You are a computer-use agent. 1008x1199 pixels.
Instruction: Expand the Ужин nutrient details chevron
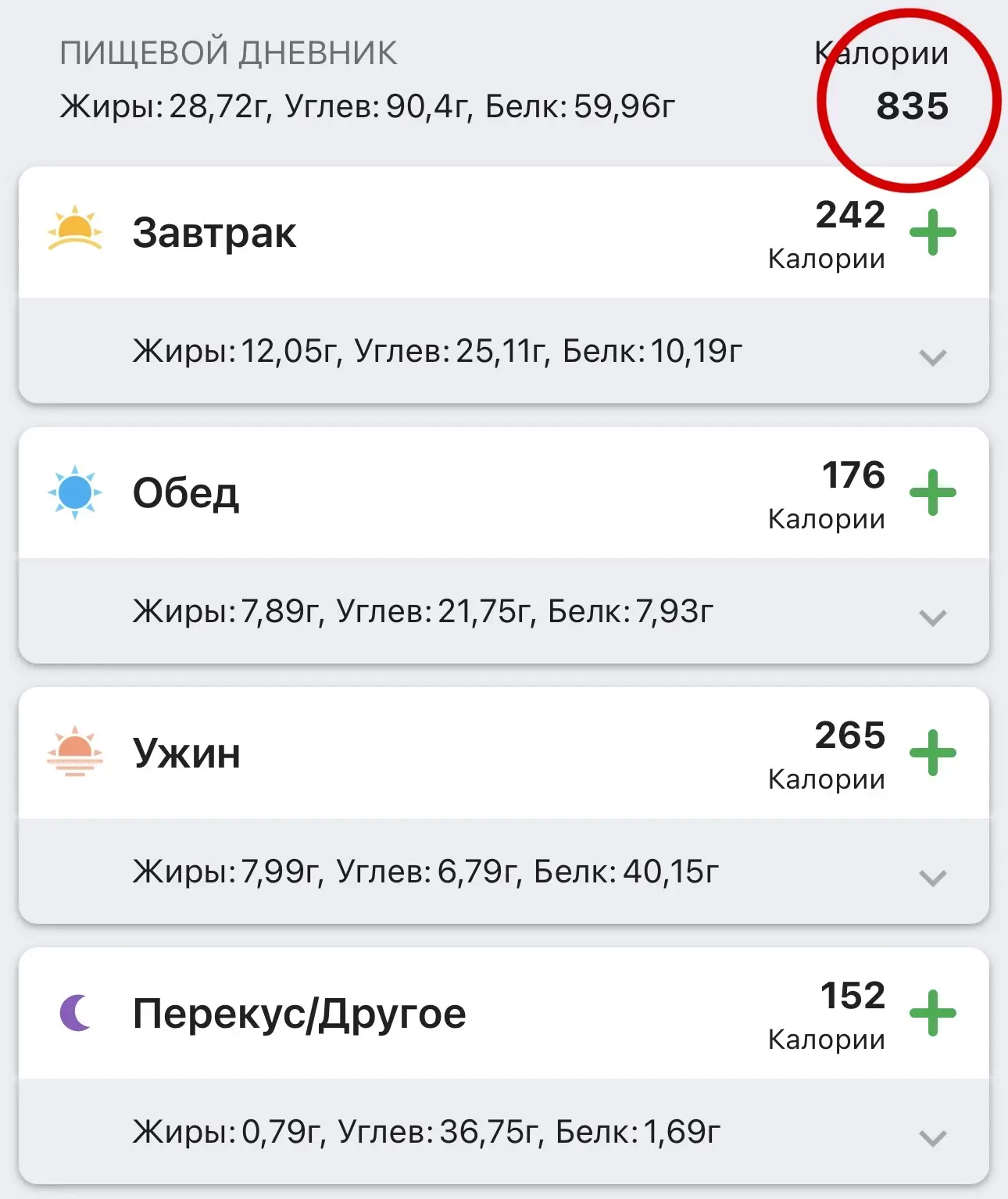coord(932,878)
